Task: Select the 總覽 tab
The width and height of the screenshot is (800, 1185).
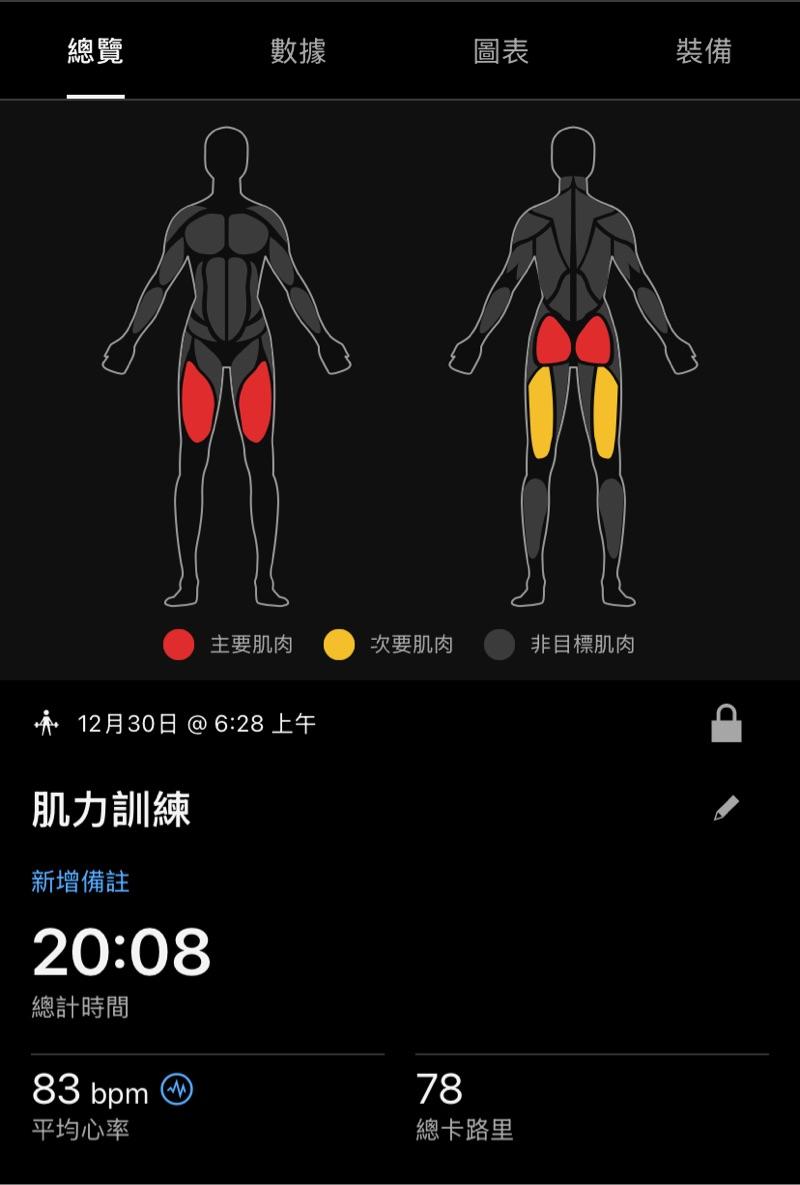Action: tap(96, 52)
